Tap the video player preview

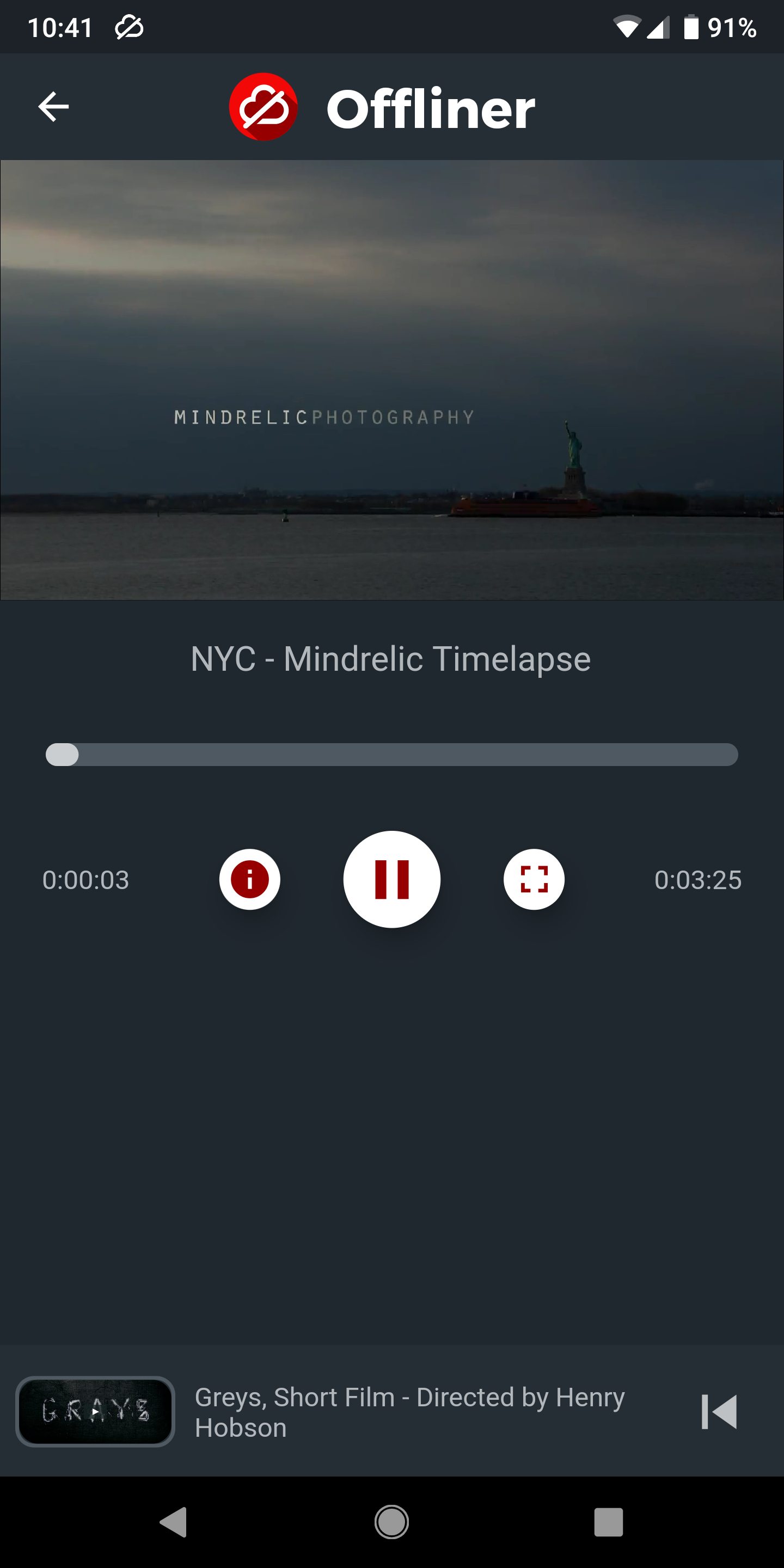391,380
